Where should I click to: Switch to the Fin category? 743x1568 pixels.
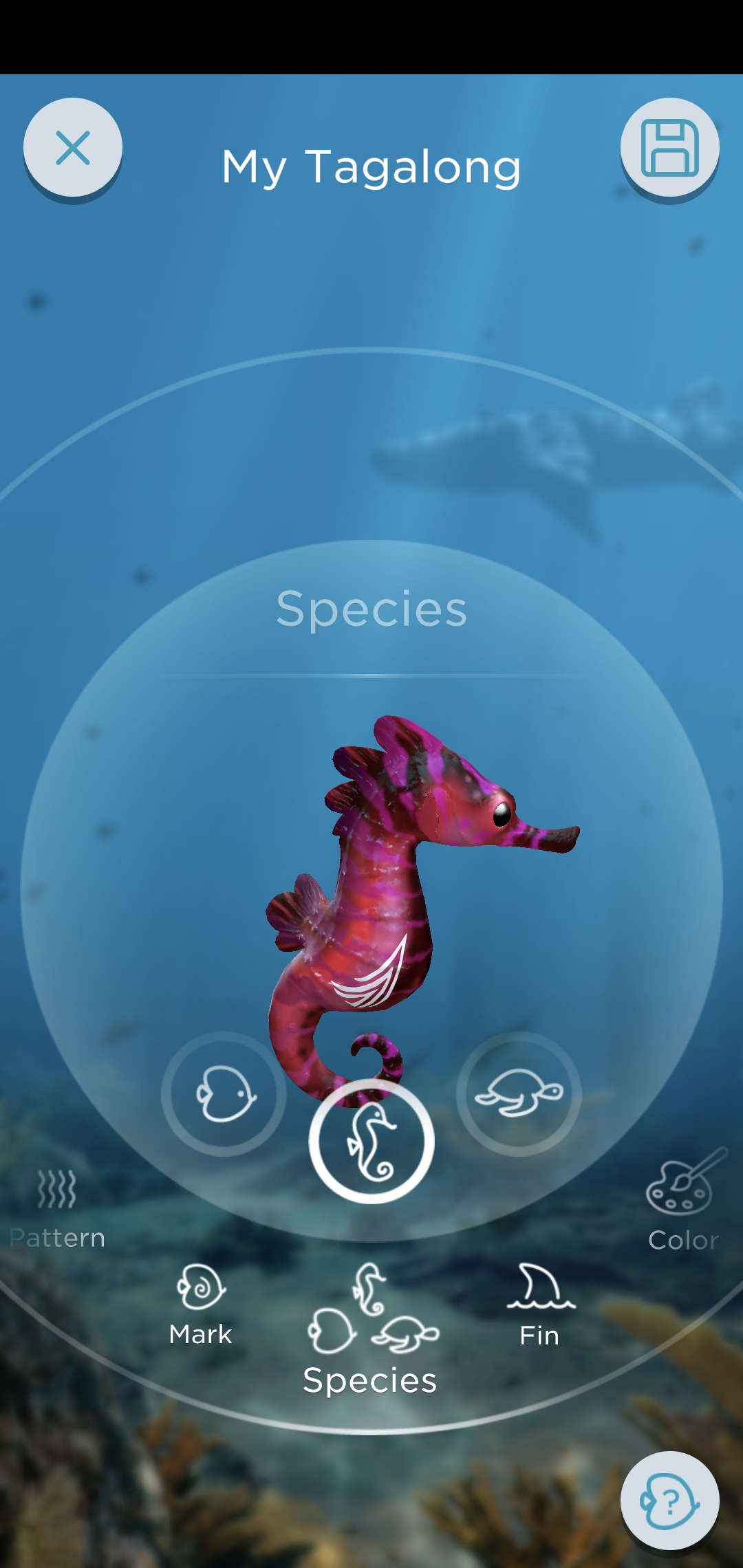coord(540,1305)
